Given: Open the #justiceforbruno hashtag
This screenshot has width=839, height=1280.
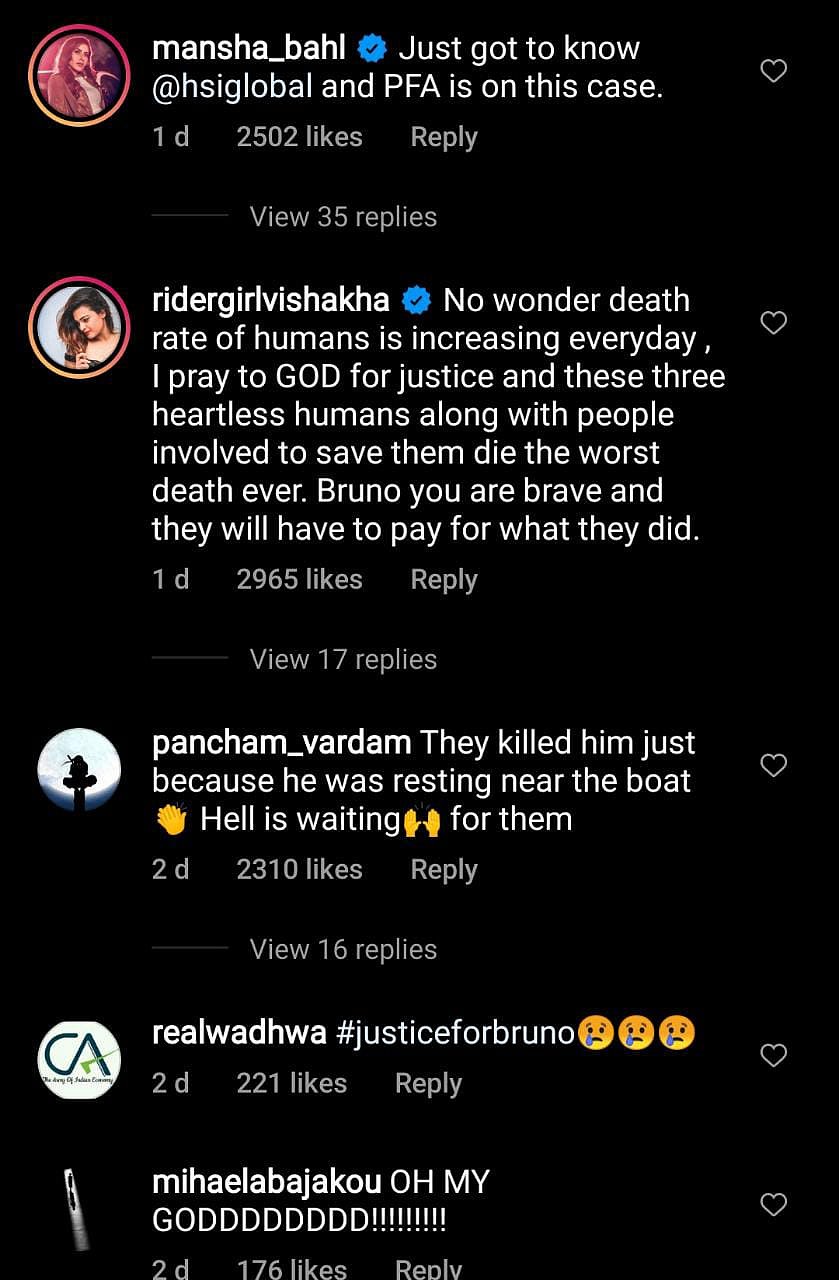Looking at the screenshot, I should [x=455, y=1033].
